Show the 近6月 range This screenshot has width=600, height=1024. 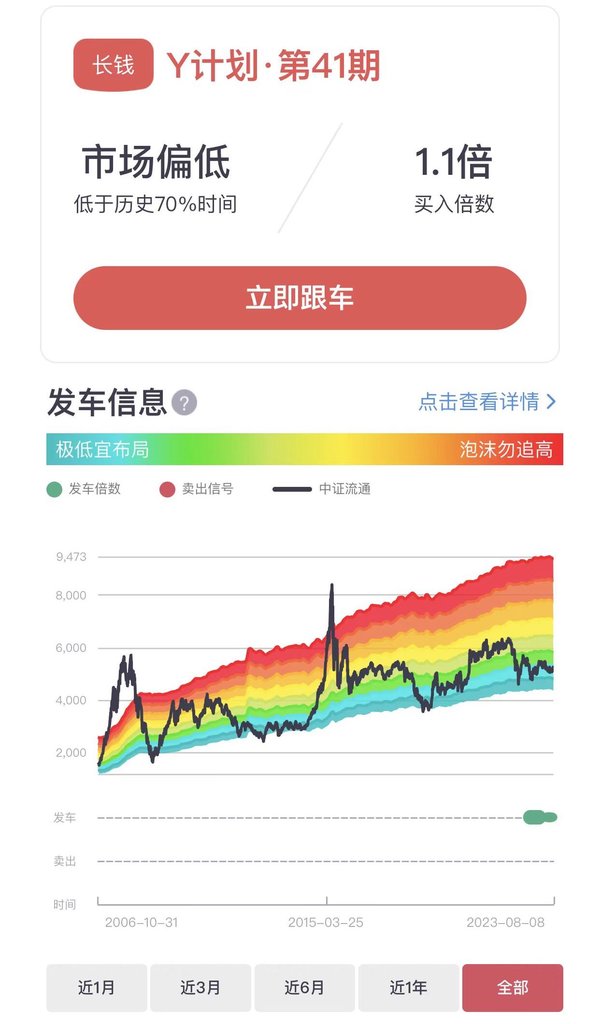click(304, 987)
